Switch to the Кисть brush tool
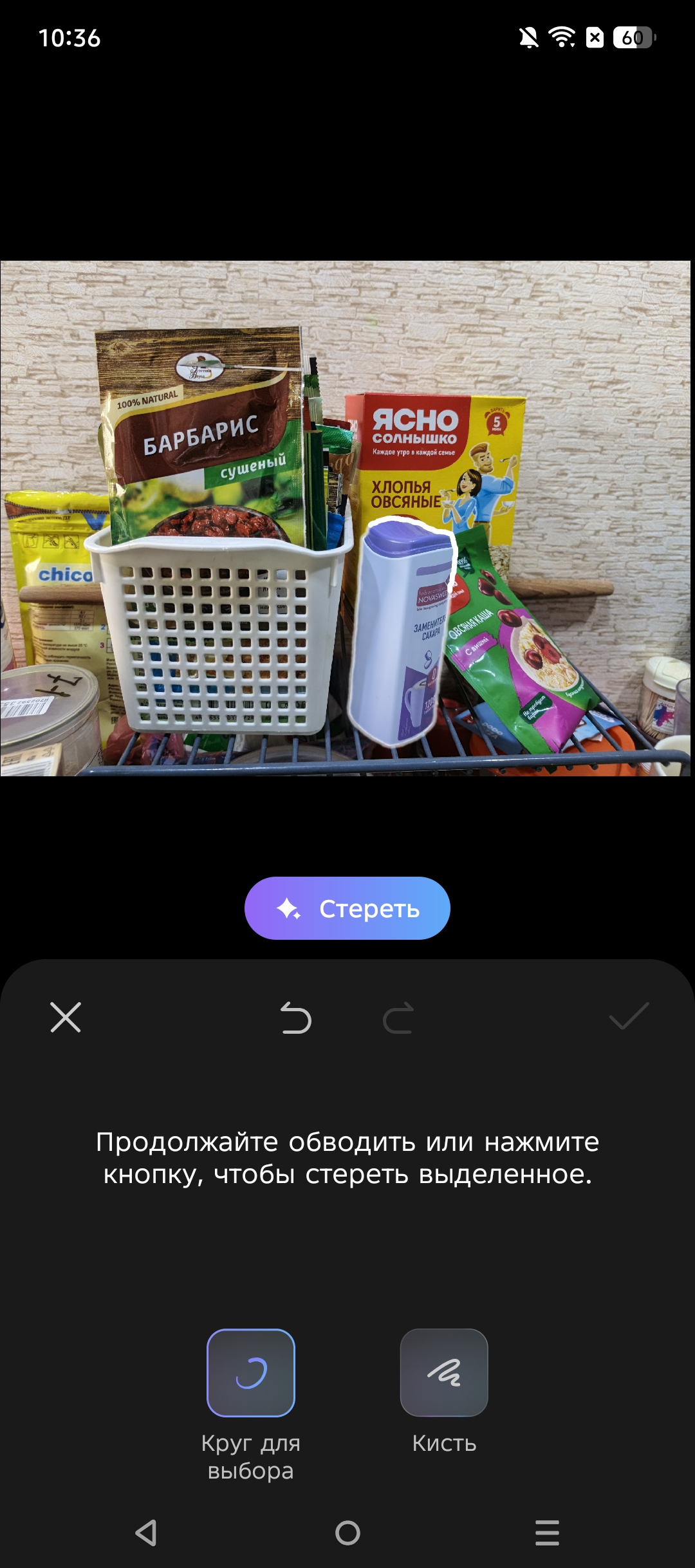695x1568 pixels. click(x=444, y=1373)
